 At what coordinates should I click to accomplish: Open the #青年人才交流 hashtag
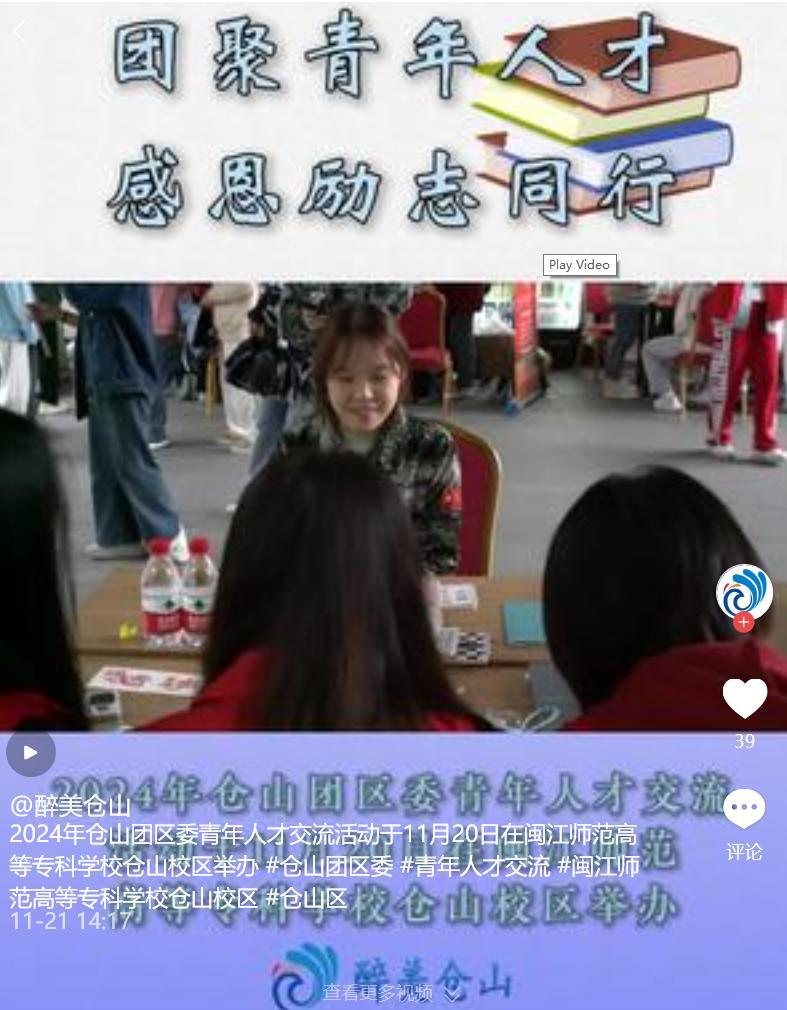pos(475,866)
